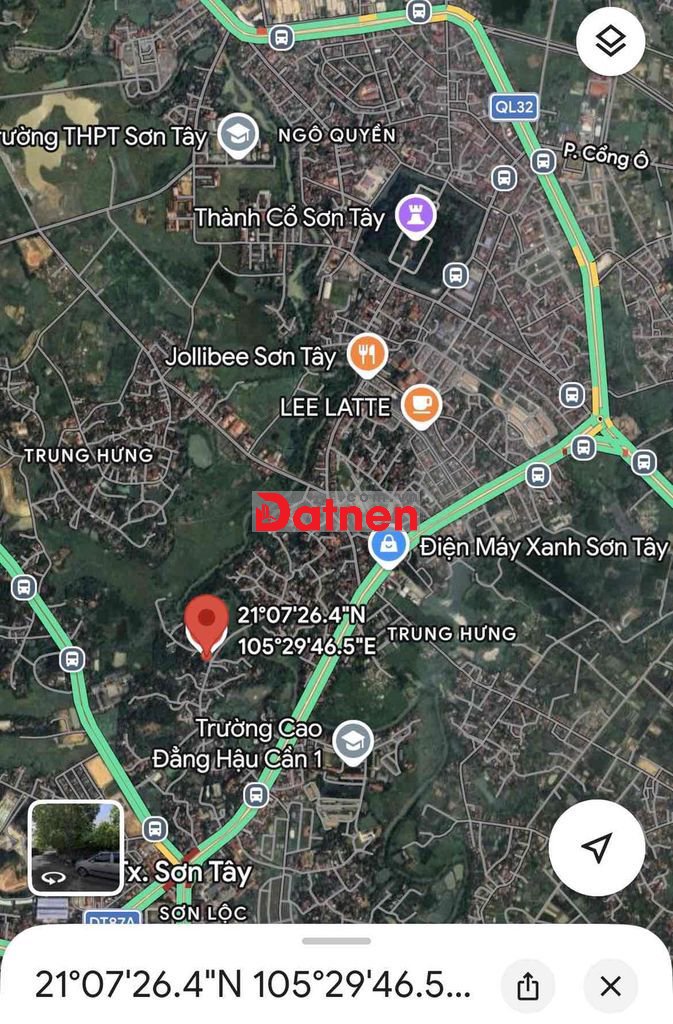
Task: Close the coordinates panel
Action: tap(610, 986)
